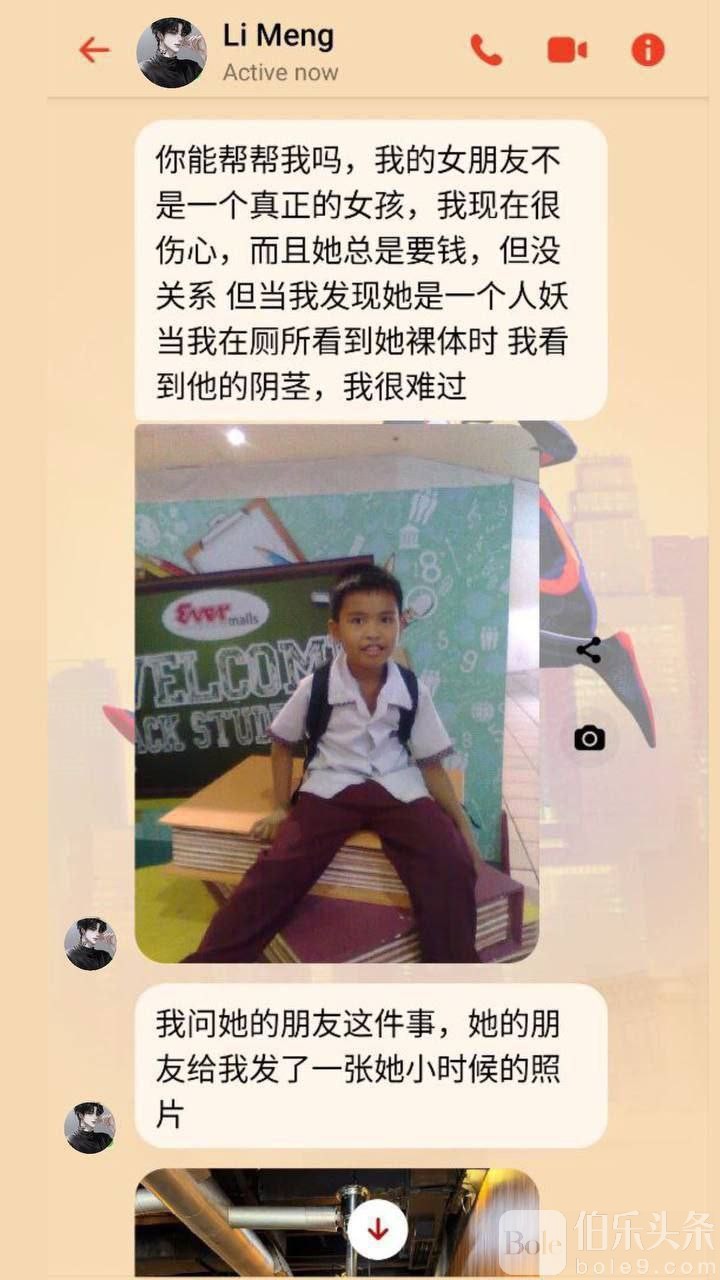Open conversation info details

(x=648, y=50)
